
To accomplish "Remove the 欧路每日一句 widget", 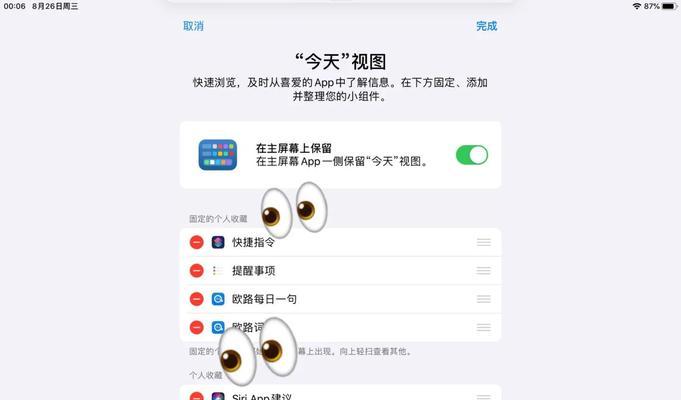I will [x=196, y=299].
